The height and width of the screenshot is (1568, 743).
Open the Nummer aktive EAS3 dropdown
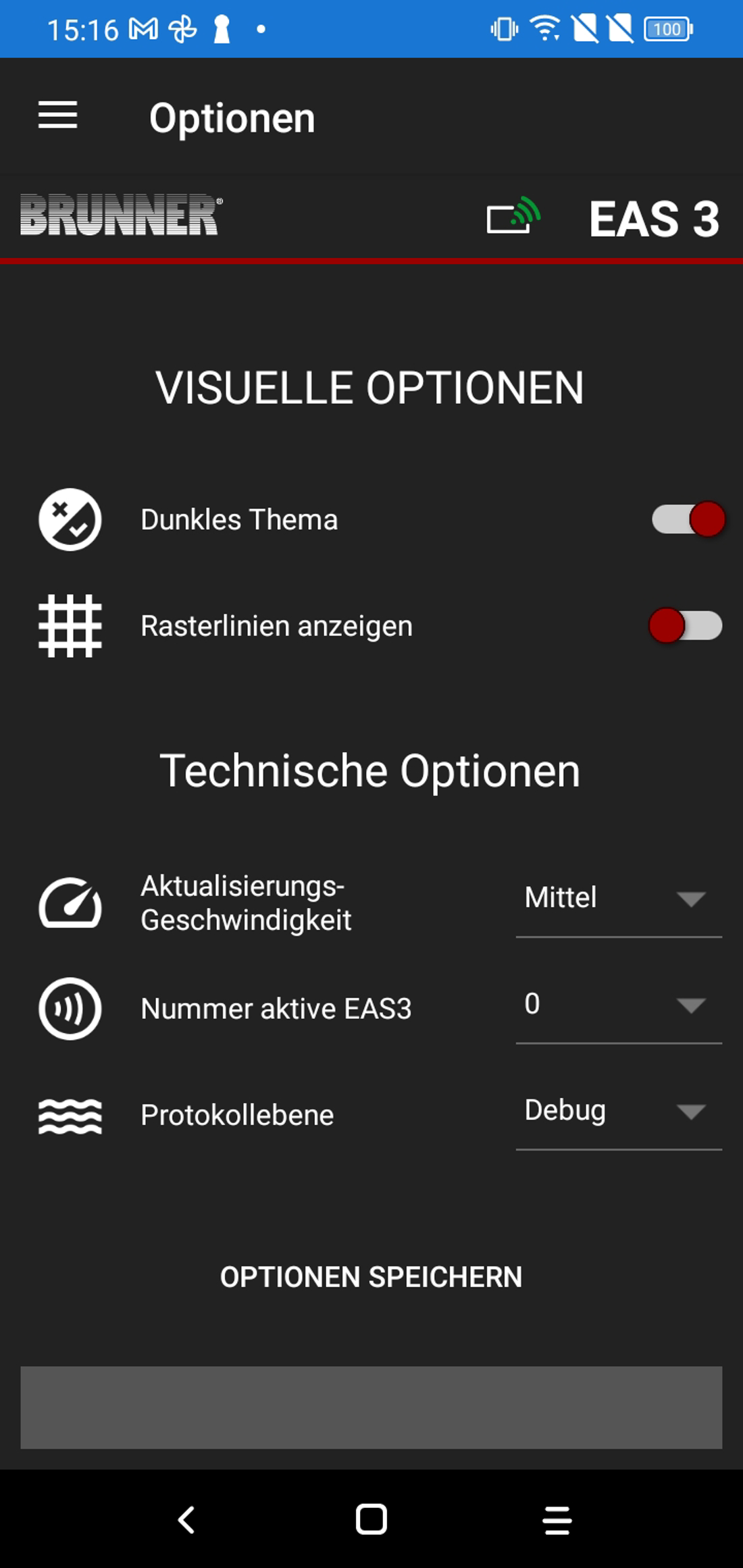click(618, 1005)
